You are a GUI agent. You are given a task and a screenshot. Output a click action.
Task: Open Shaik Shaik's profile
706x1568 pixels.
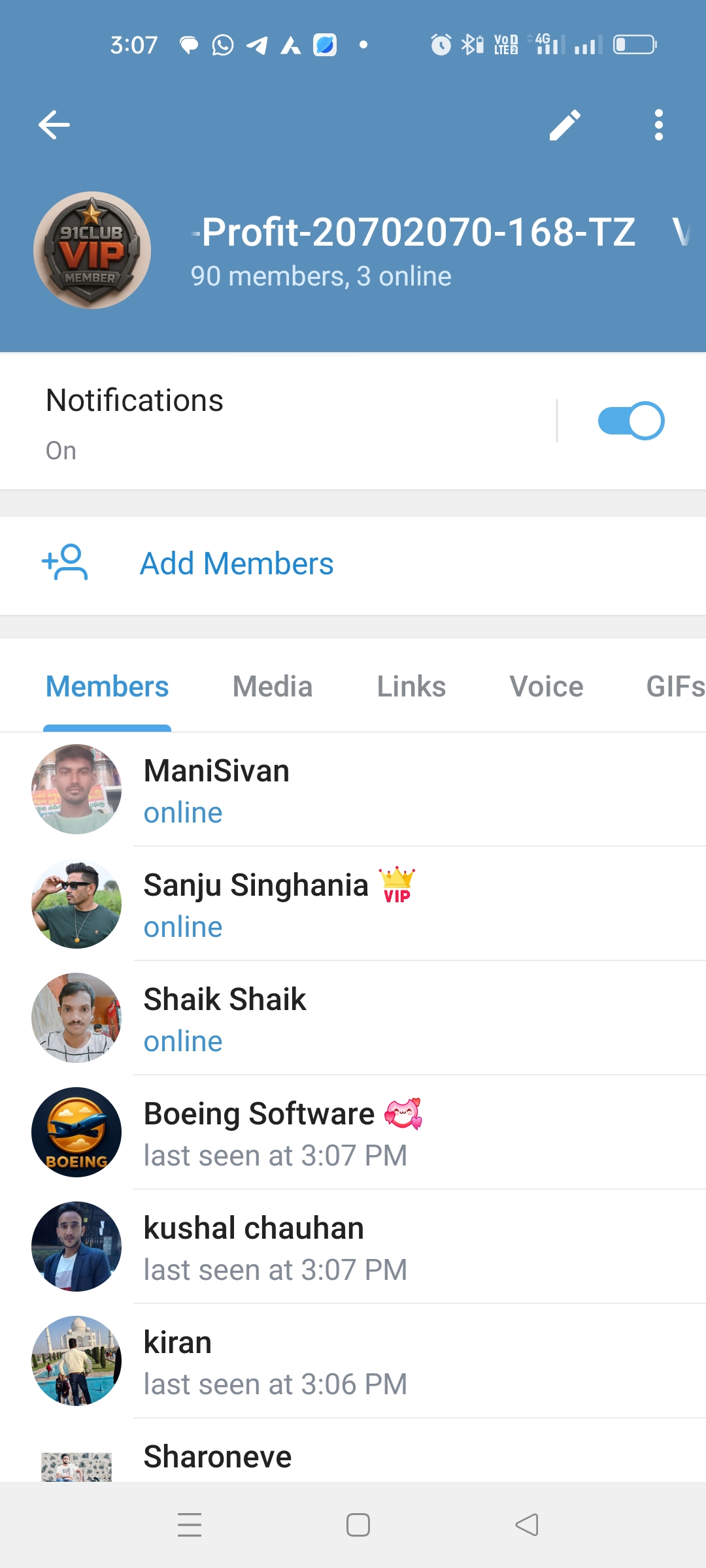point(353,1019)
